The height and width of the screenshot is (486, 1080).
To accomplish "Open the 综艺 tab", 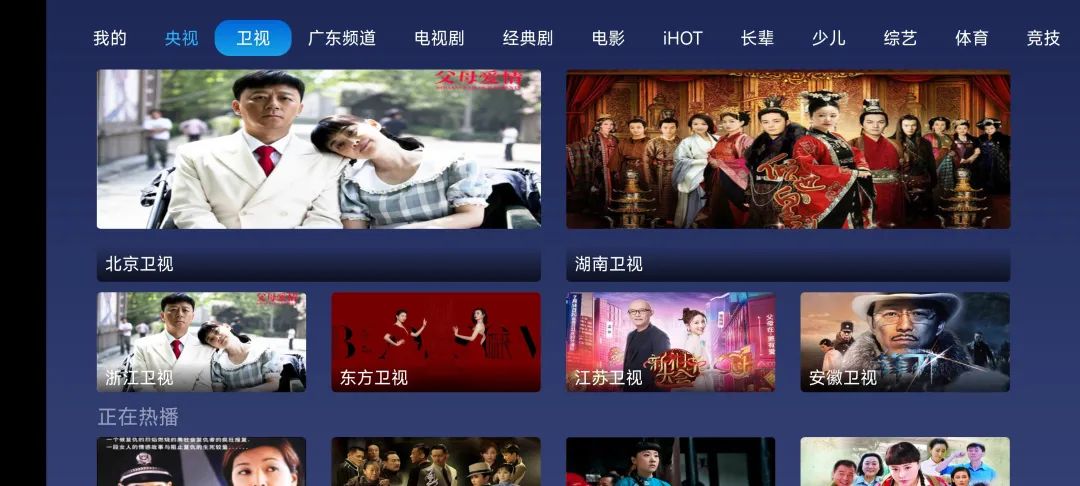I will pyautogui.click(x=900, y=38).
